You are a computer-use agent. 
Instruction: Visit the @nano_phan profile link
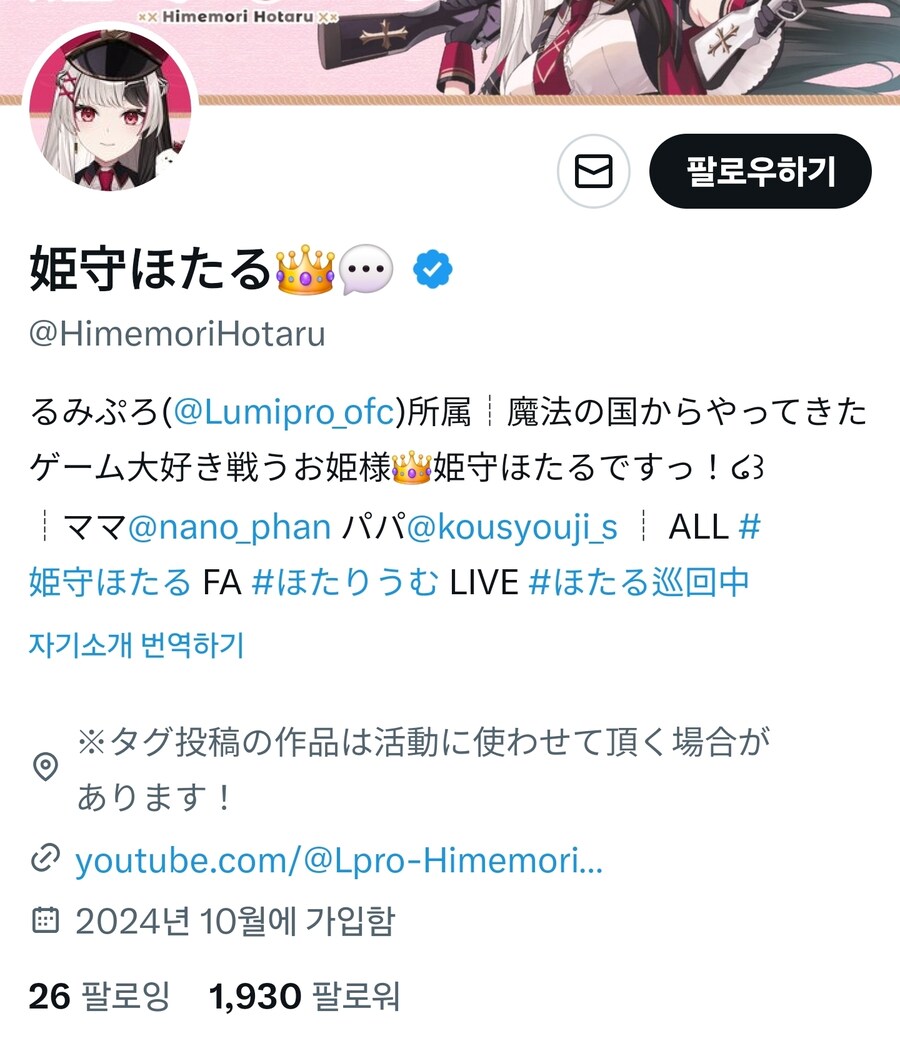[229, 527]
